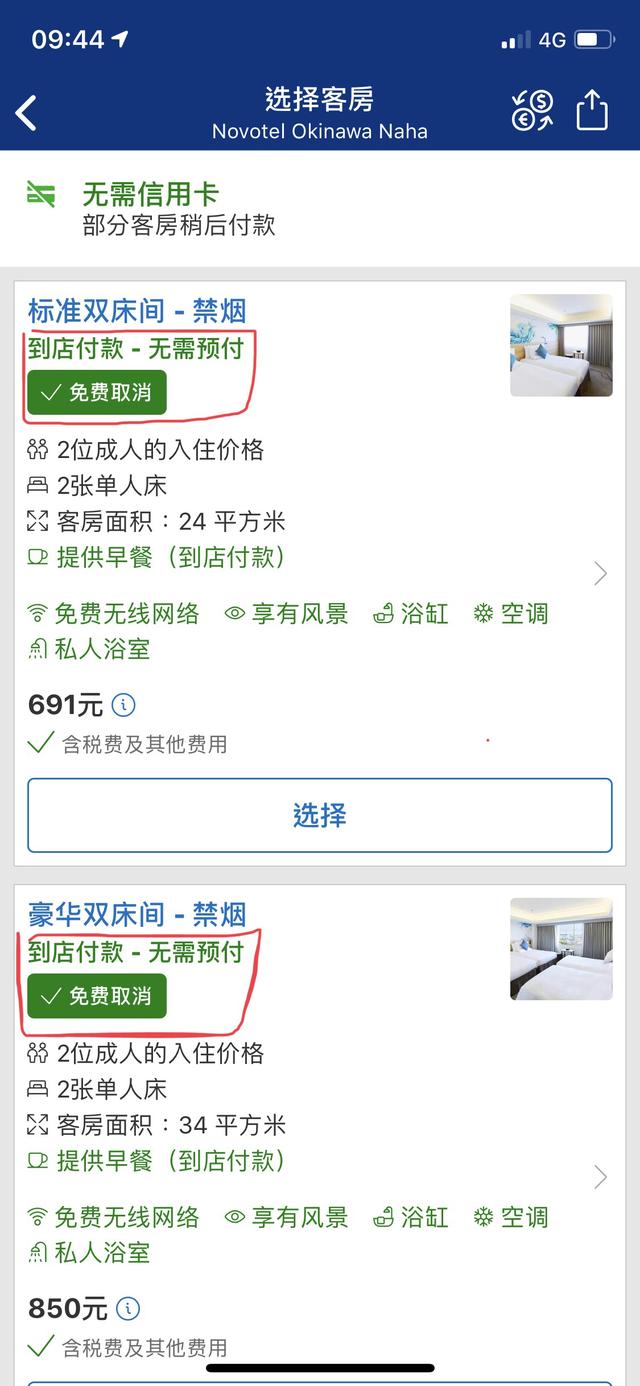640x1386 pixels.
Task: Show price info for 691元
Action: click(123, 705)
